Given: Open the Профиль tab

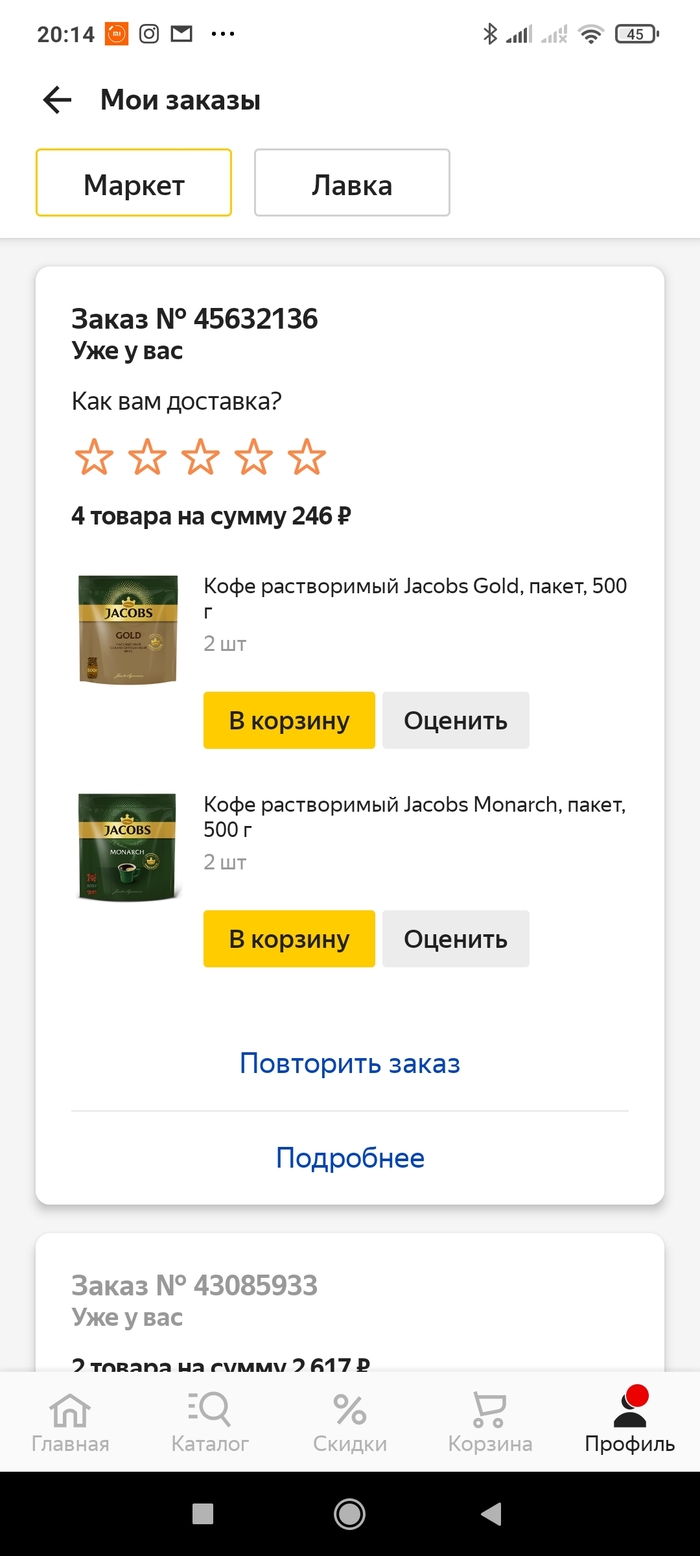Looking at the screenshot, I should coord(630,1422).
